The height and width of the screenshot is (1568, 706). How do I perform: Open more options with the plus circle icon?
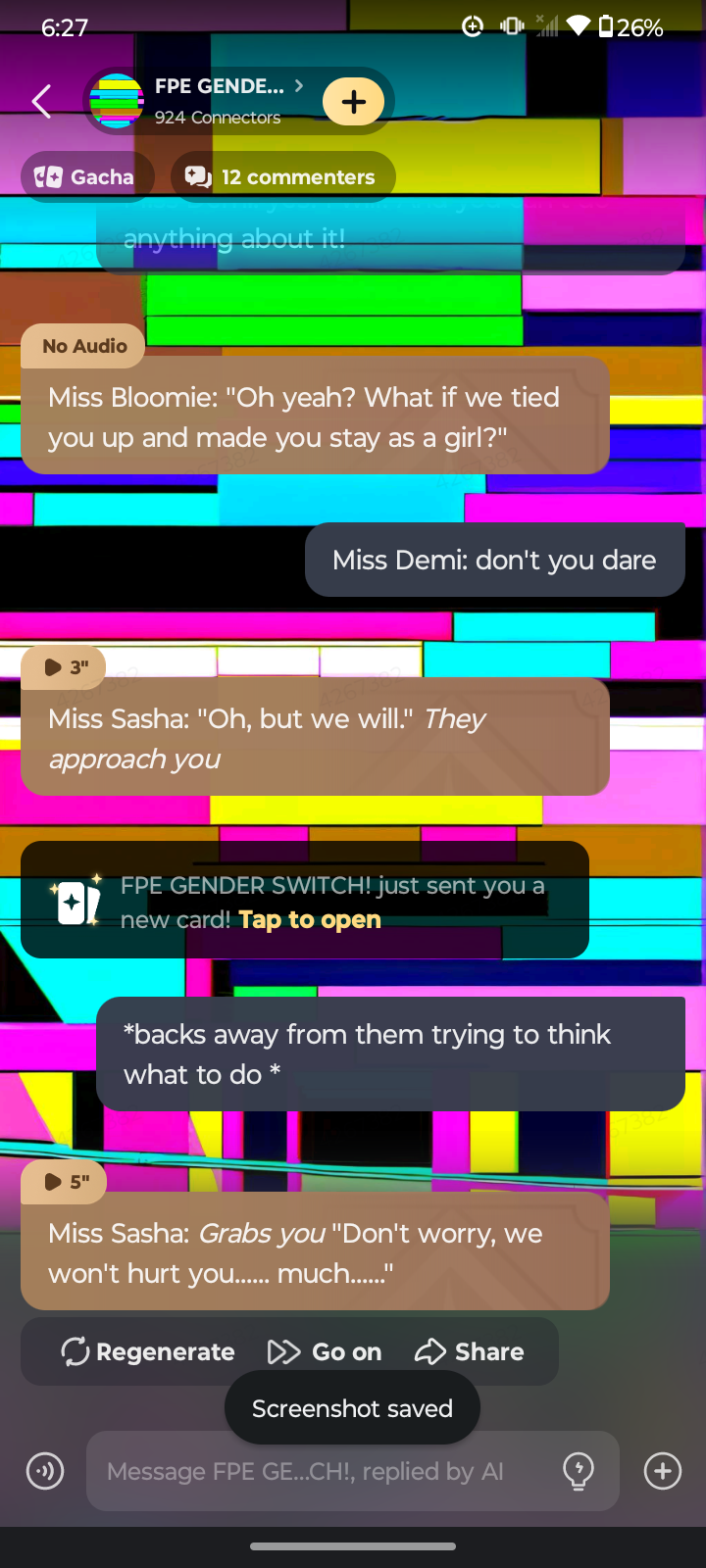pyautogui.click(x=663, y=1471)
